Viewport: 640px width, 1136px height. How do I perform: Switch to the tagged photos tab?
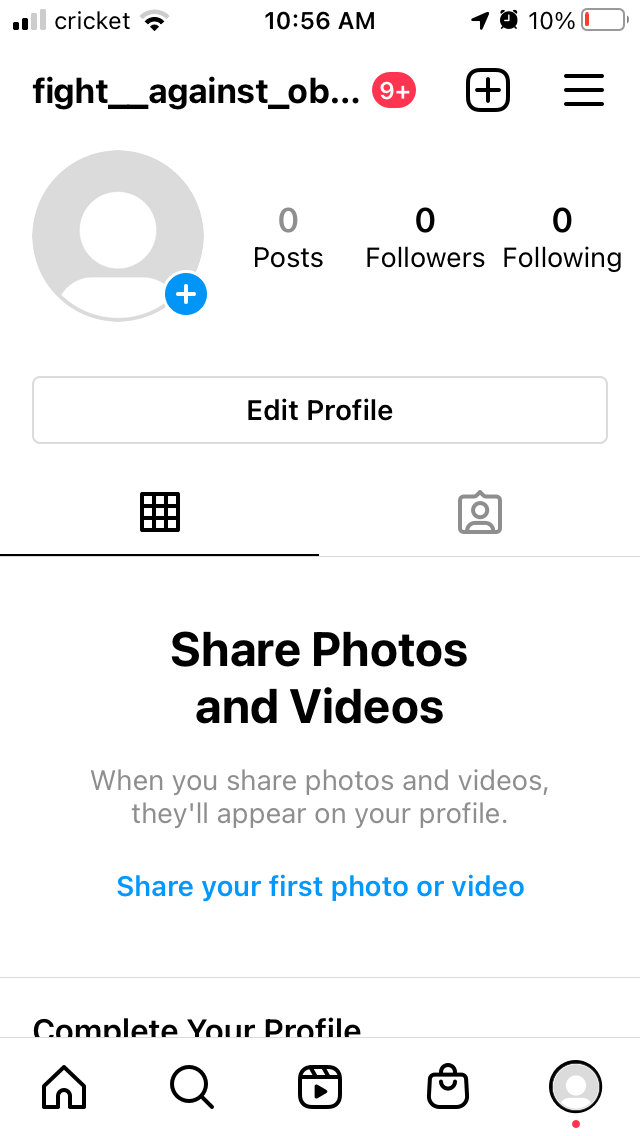pos(480,512)
